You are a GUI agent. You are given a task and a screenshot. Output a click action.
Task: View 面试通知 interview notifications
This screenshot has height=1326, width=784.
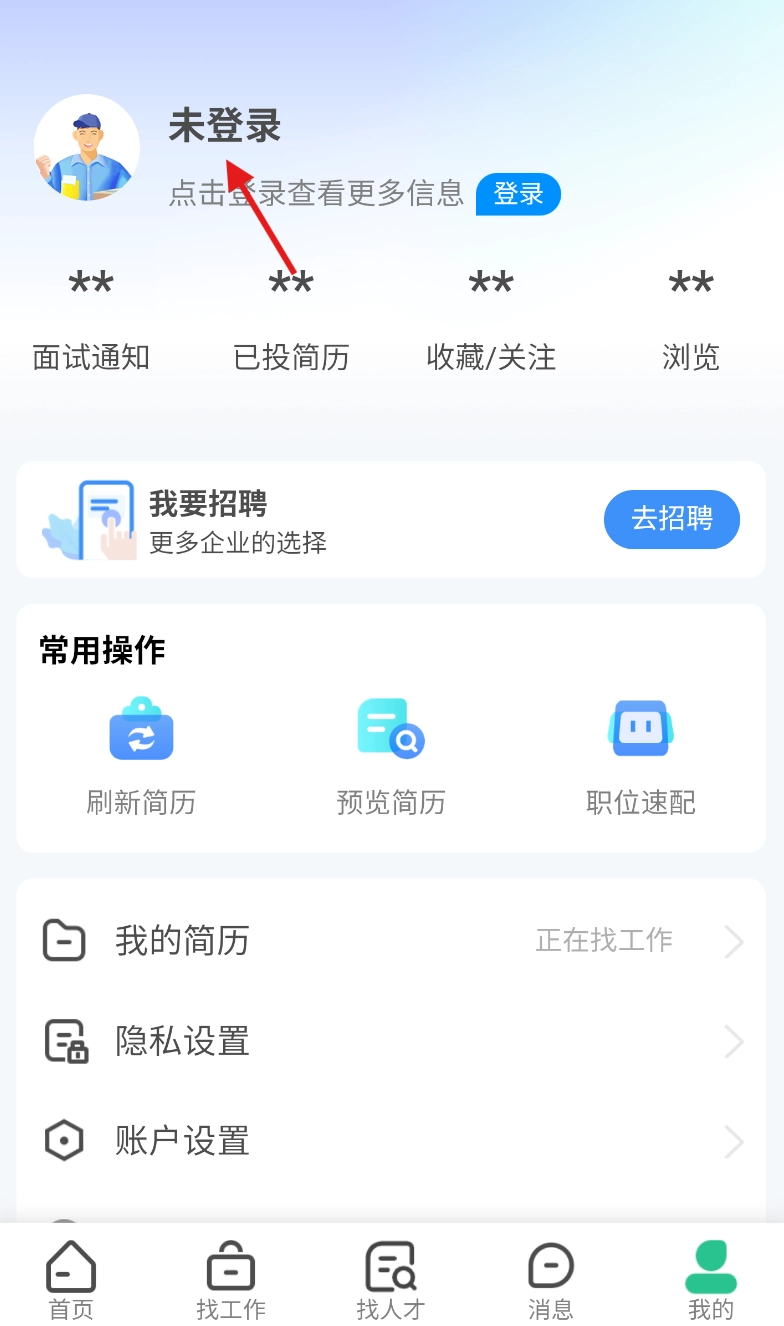[x=91, y=320]
